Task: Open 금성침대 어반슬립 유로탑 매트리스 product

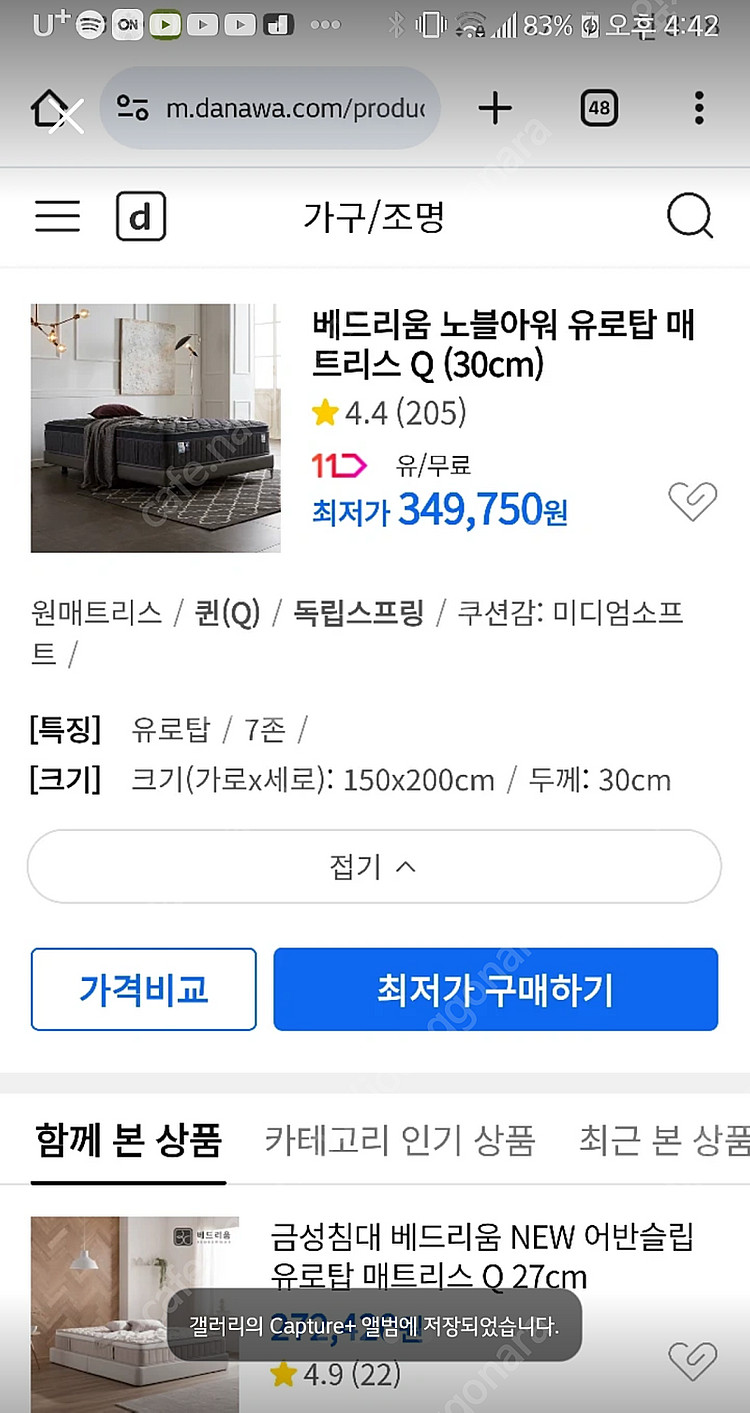Action: click(x=482, y=1256)
